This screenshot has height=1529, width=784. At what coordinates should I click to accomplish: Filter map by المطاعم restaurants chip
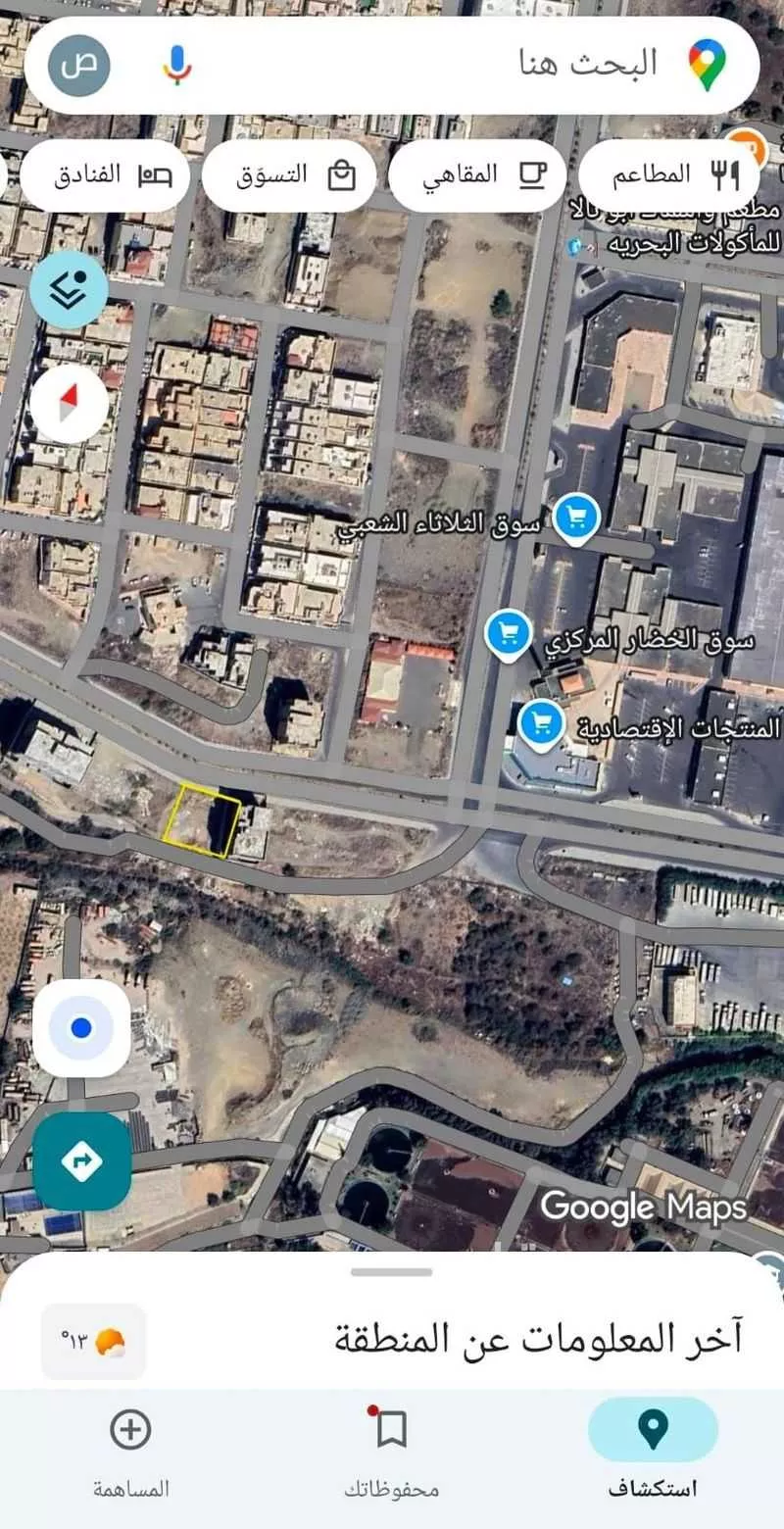(x=670, y=173)
